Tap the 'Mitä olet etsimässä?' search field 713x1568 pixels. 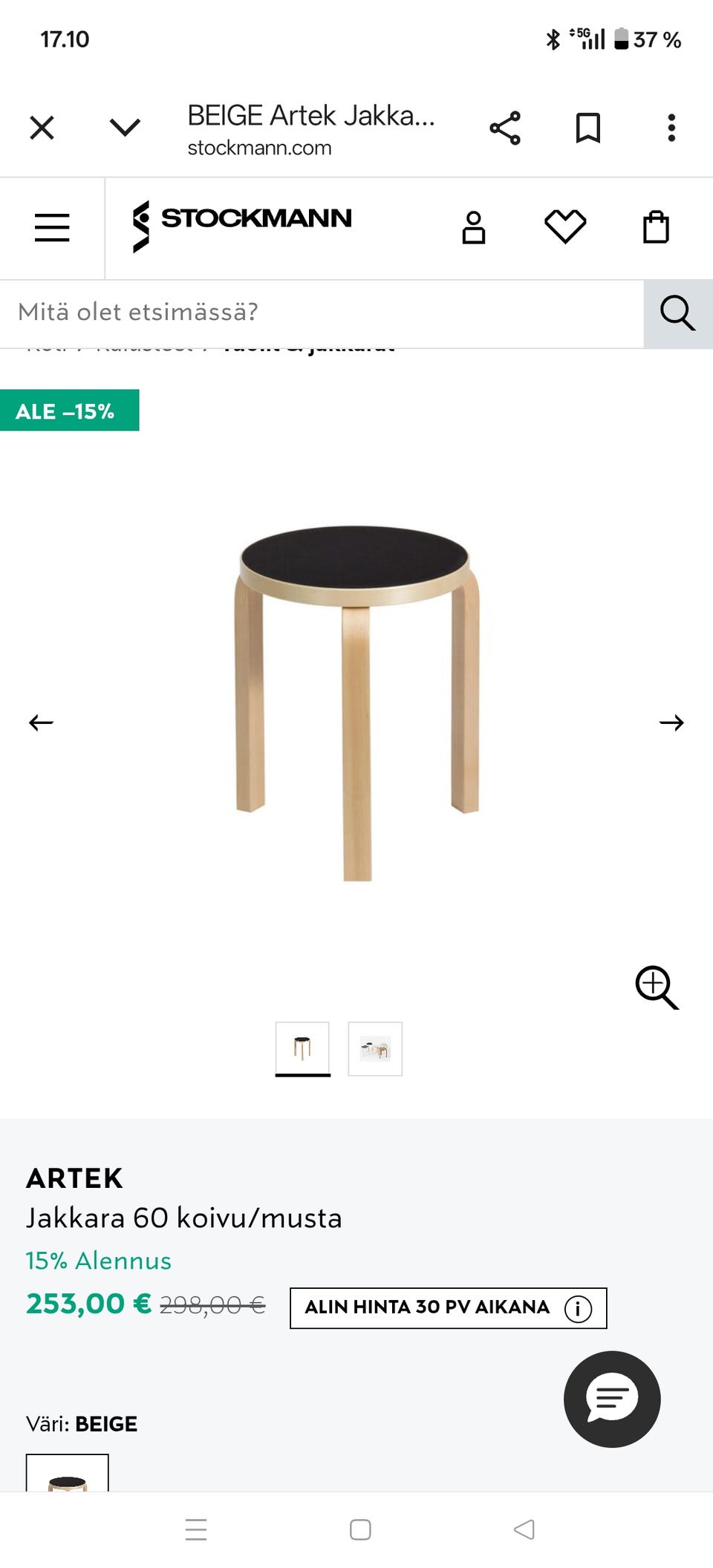click(321, 313)
